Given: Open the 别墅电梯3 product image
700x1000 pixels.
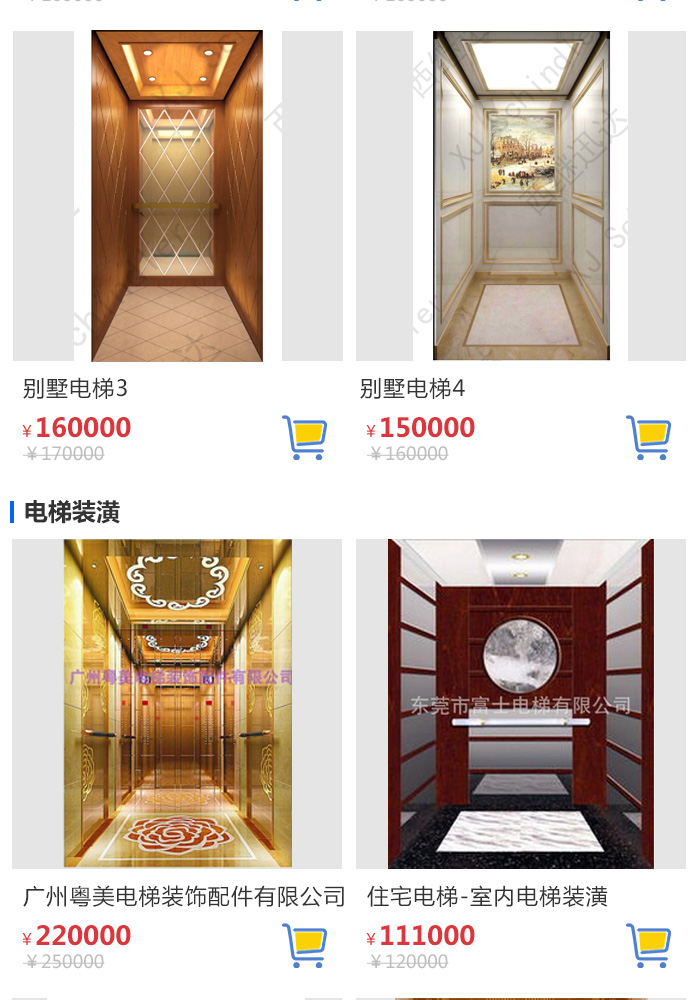Looking at the screenshot, I should 177,196.
